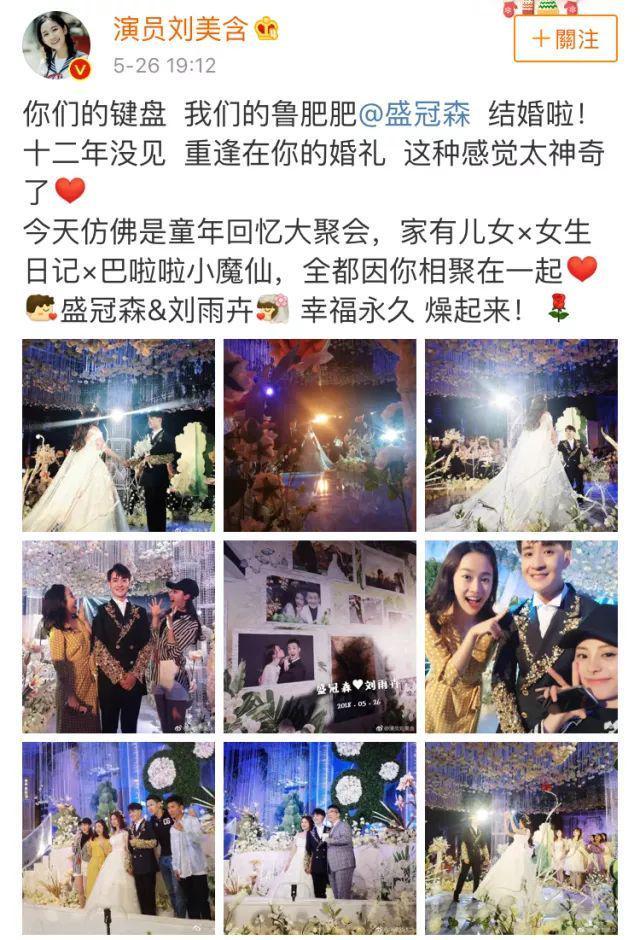This screenshot has width=640, height=940.
Task: View photo of couple beside man in gray suit
Action: [320, 838]
